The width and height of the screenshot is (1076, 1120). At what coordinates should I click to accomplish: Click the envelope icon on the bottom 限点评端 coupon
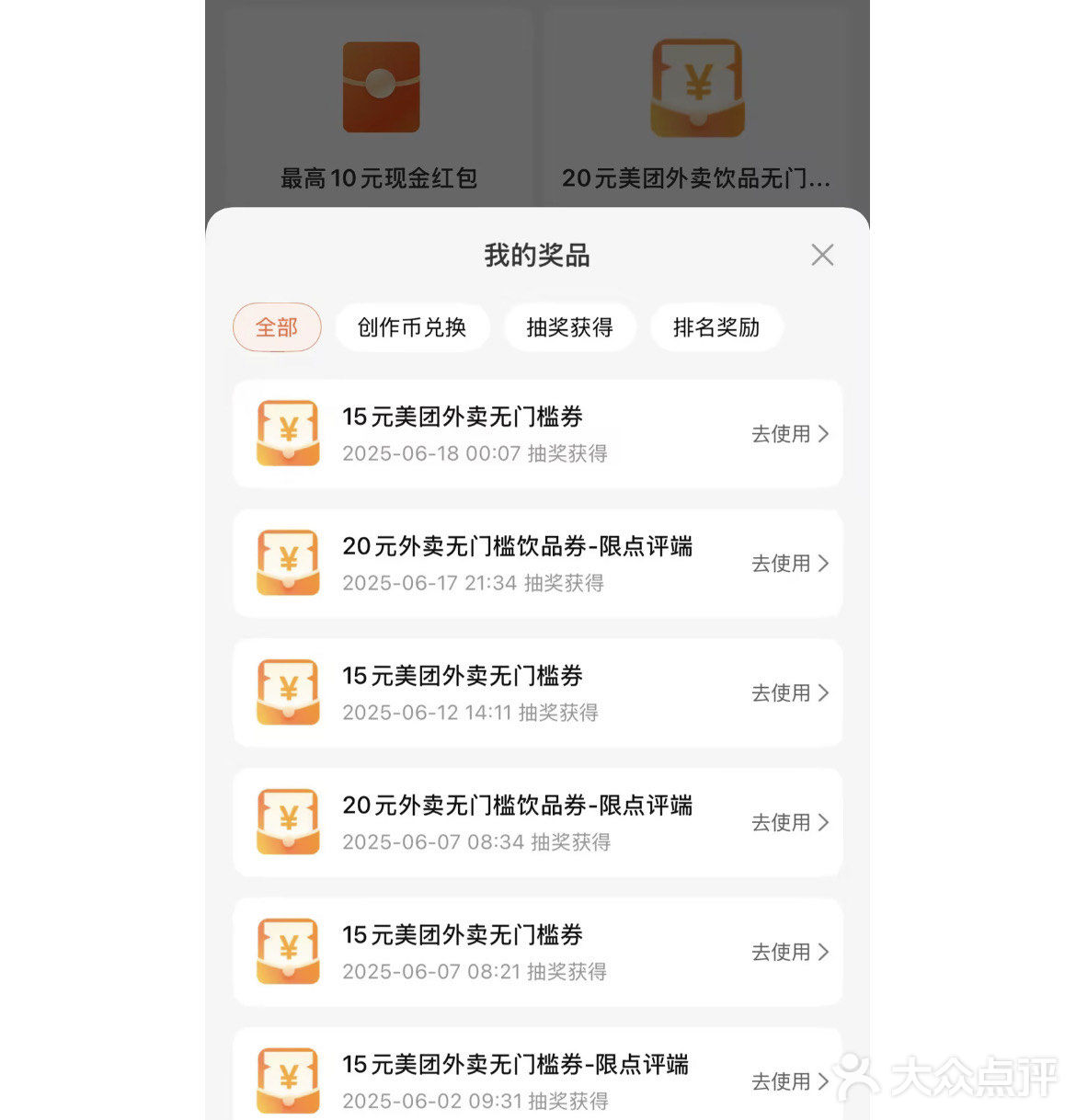pyautogui.click(x=286, y=1080)
